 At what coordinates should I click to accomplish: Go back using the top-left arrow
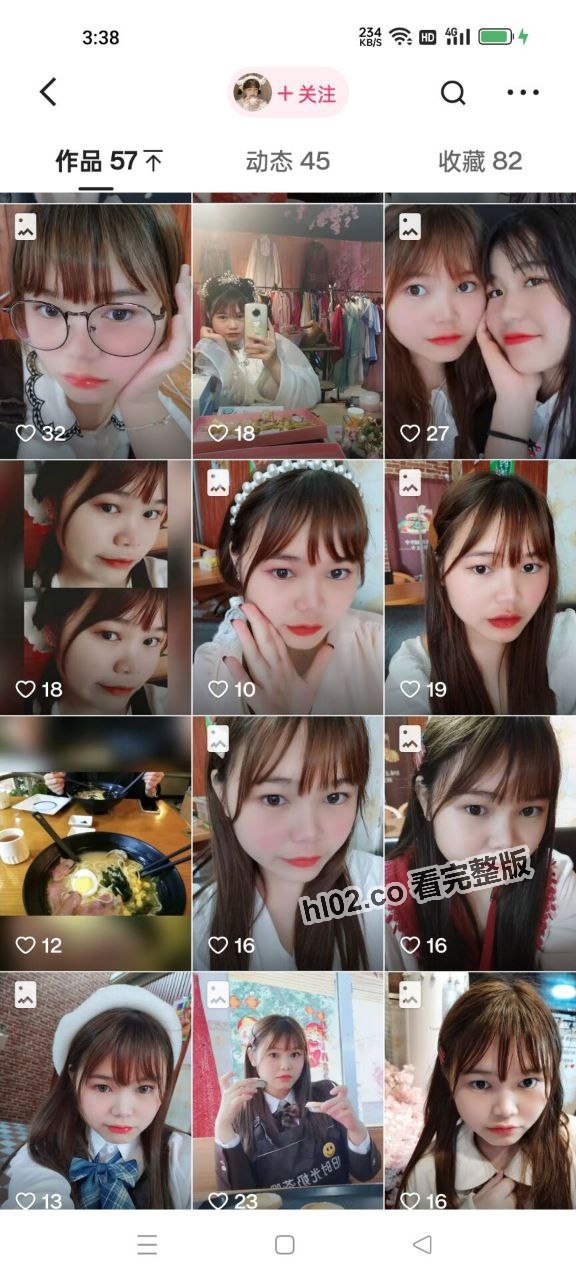point(48,92)
